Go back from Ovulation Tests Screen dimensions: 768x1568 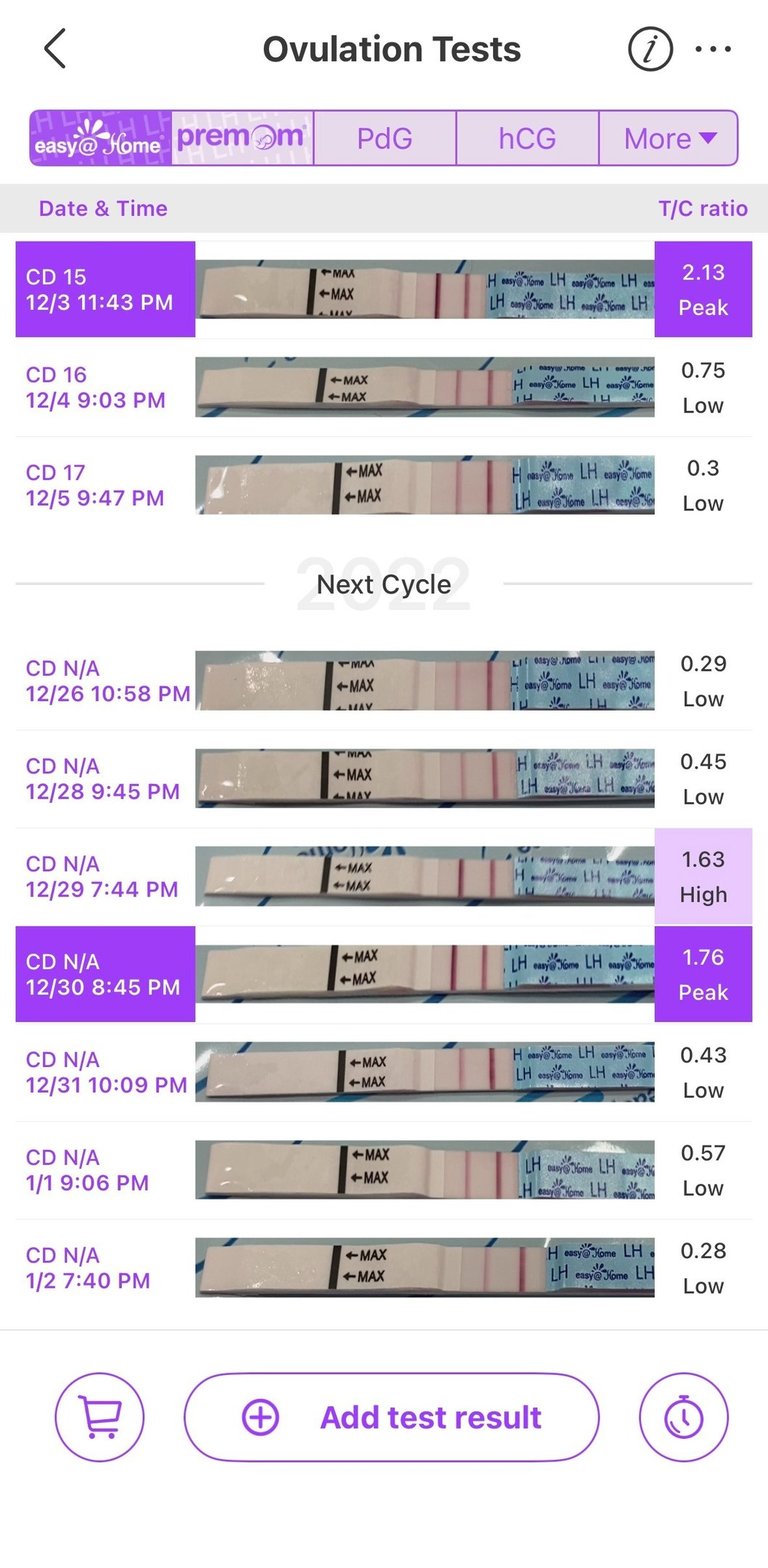point(55,49)
